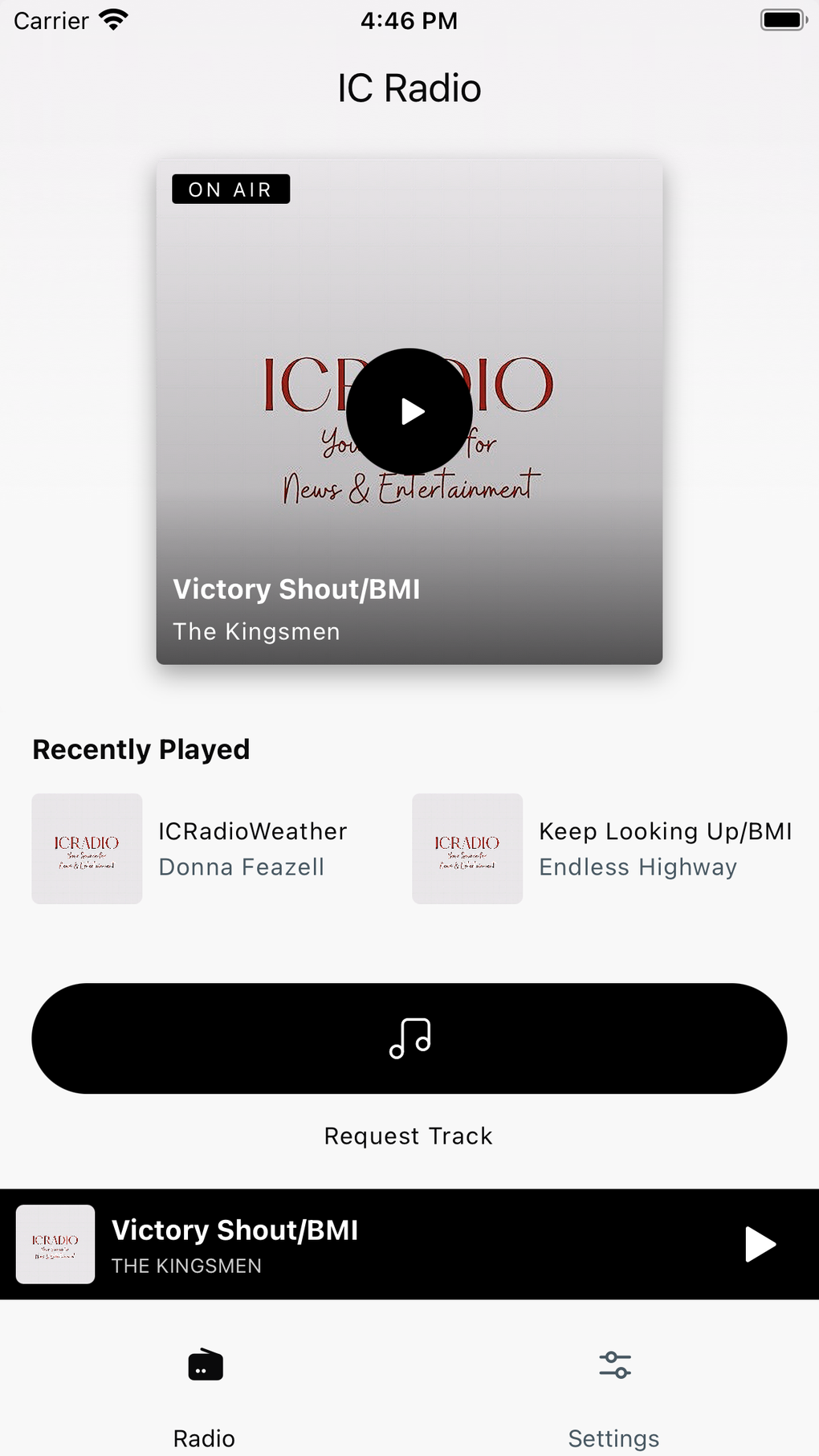This screenshot has height=1456, width=819.
Task: Tap the black Request Track music note button
Action: point(409,1038)
